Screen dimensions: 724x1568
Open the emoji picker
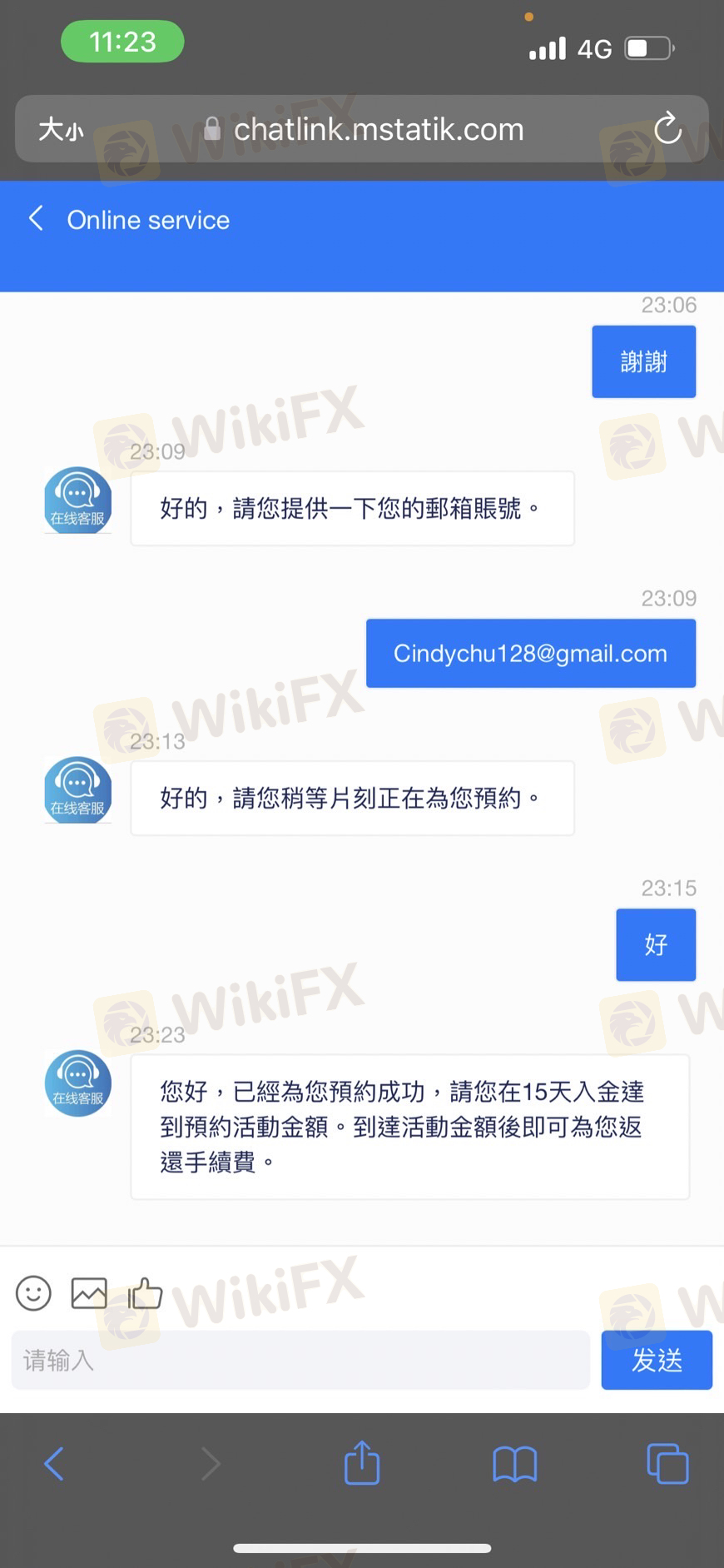click(33, 1293)
